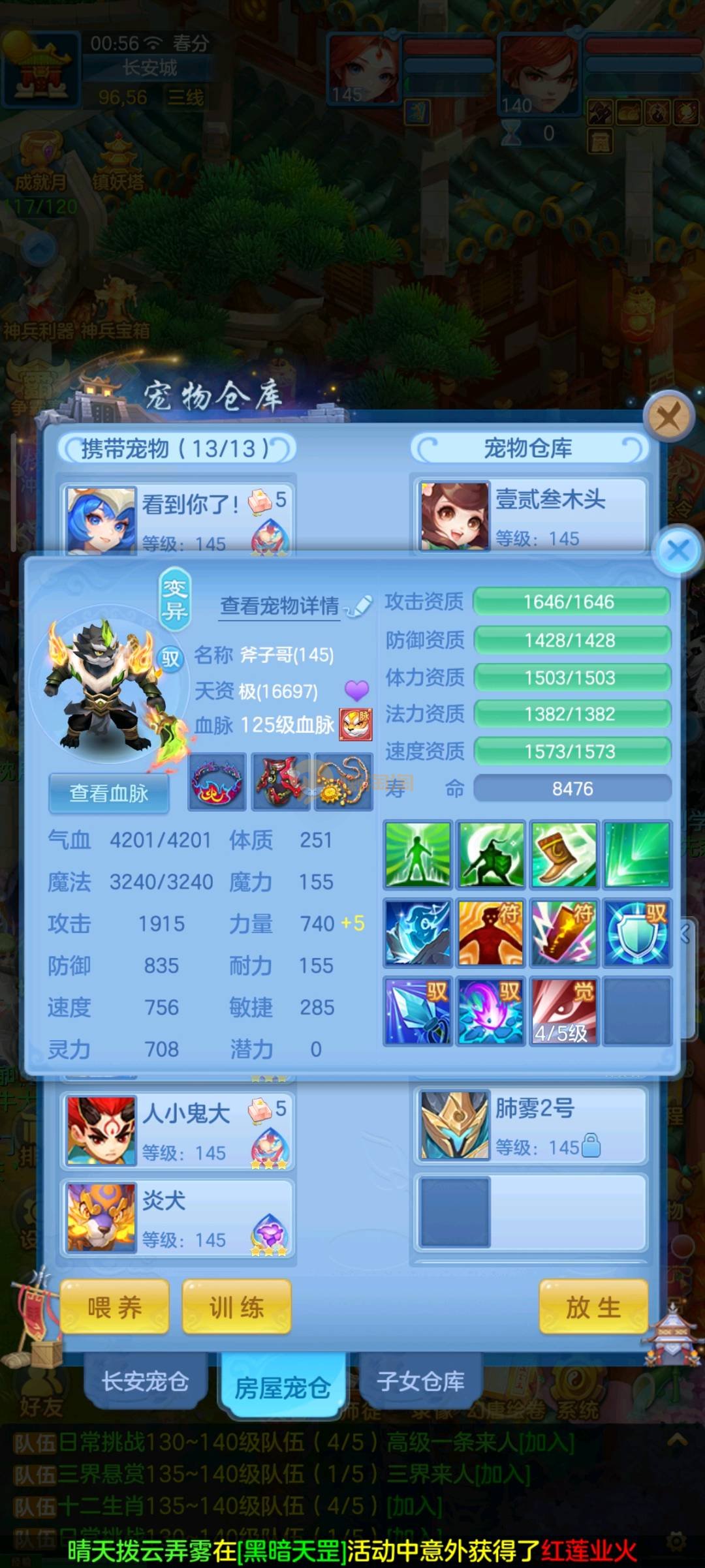705x1568 pixels.
Task: Expand the team chat panel arrow
Action: point(677,1439)
